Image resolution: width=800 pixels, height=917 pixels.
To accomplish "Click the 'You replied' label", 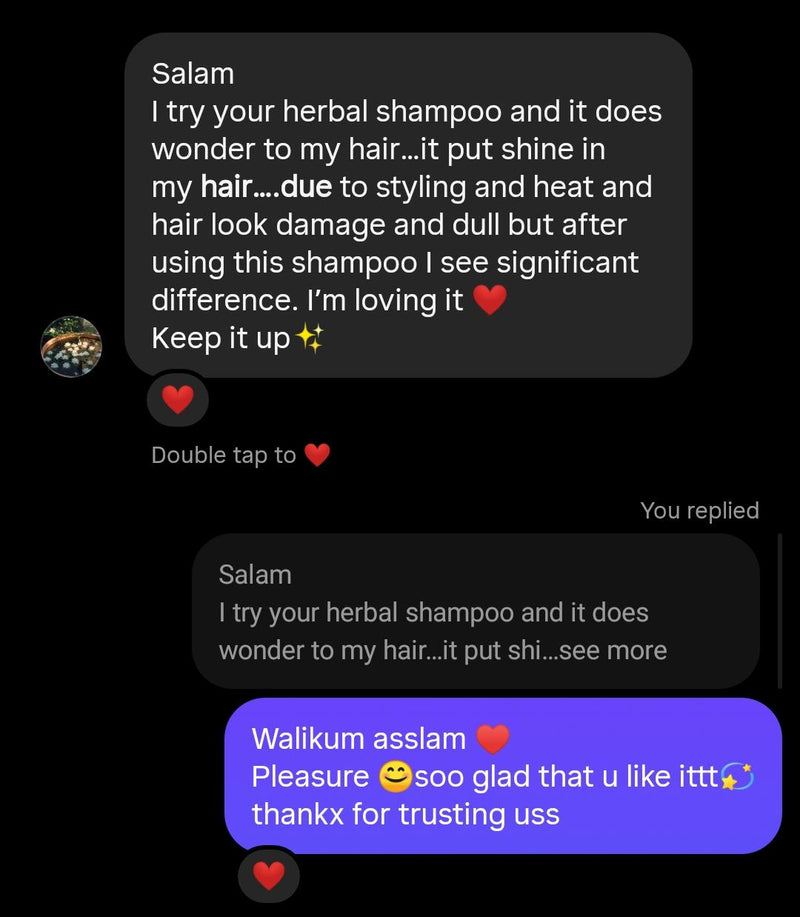I will 700,510.
